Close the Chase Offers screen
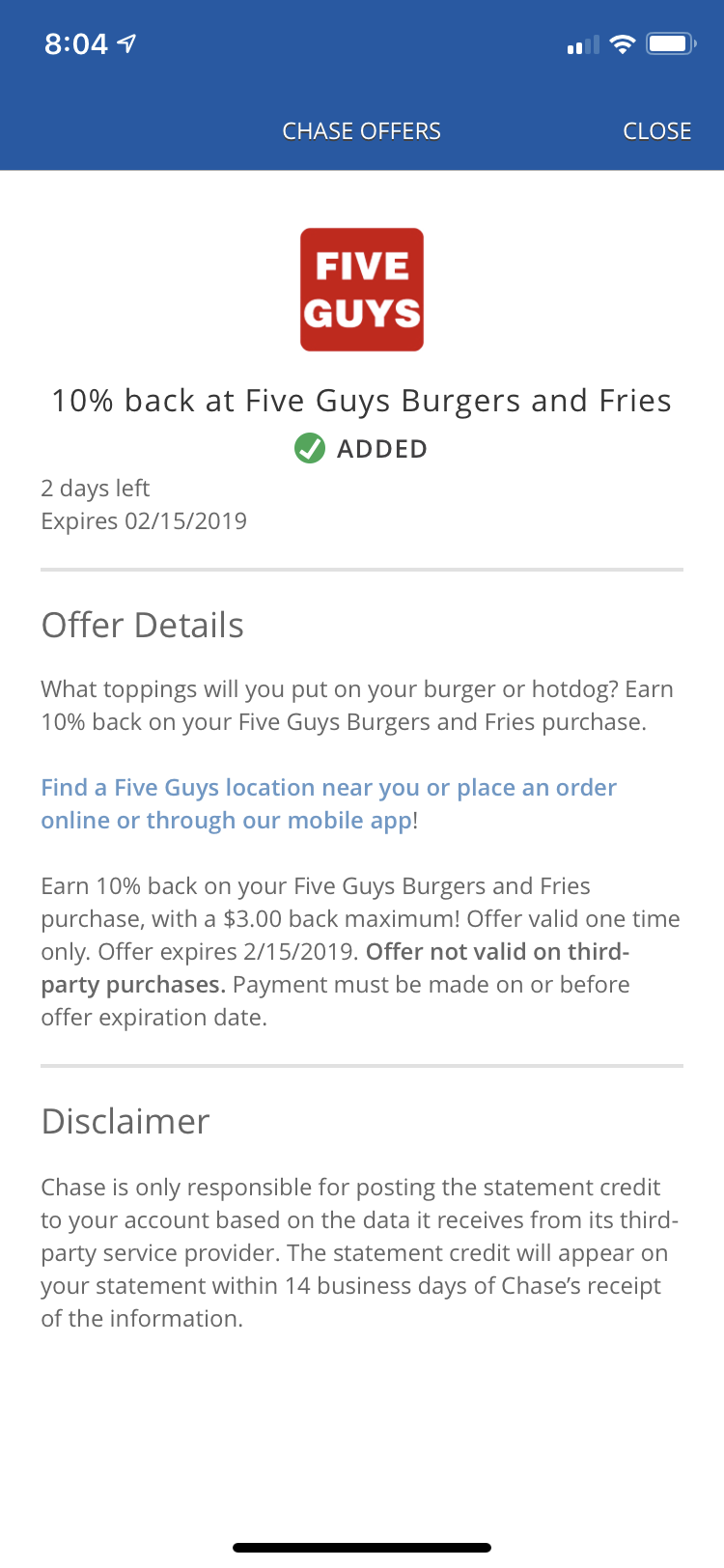This screenshot has height=1568, width=724. (x=656, y=131)
